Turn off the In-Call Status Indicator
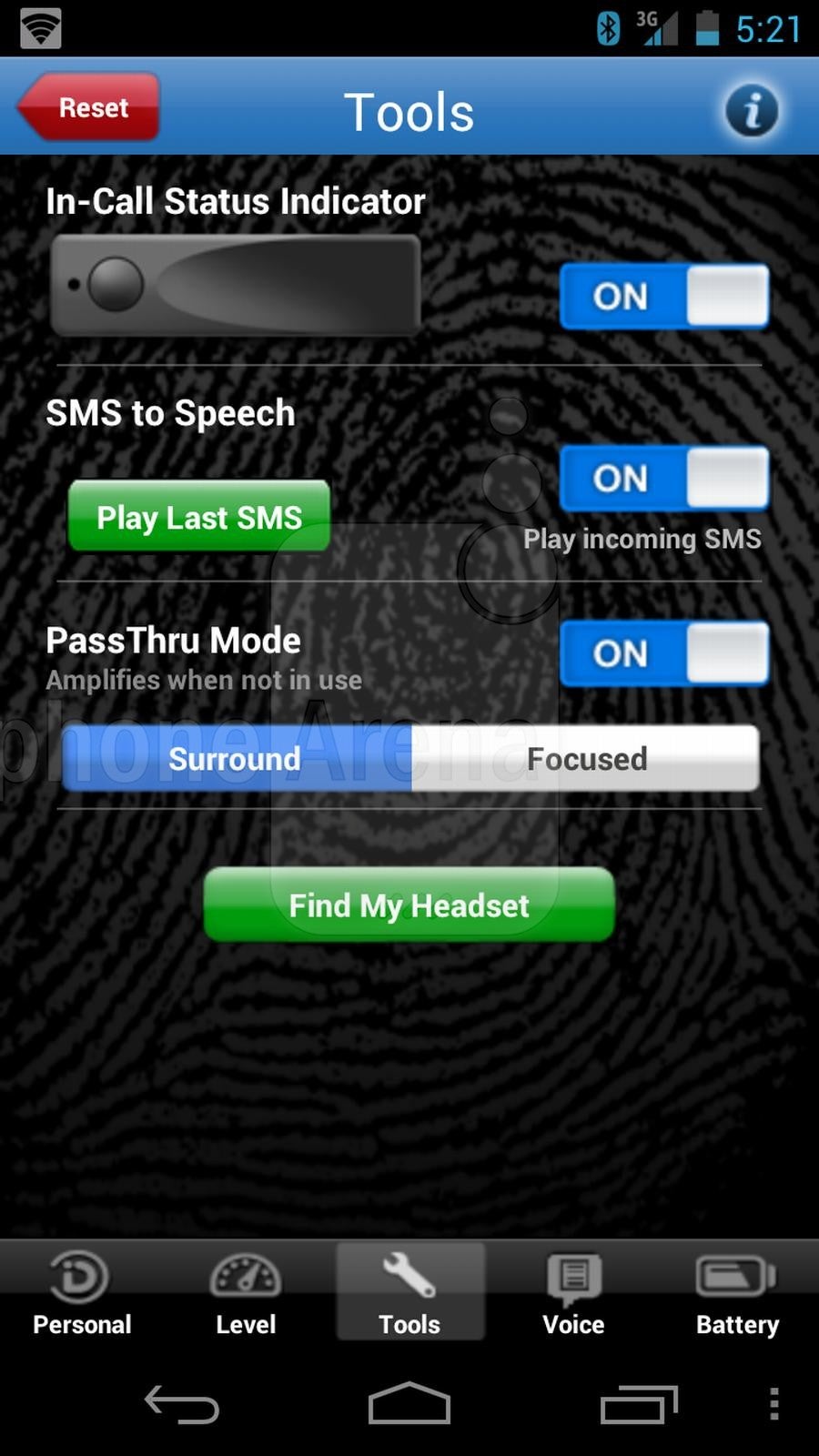This screenshot has height=1456, width=819. 663,296
